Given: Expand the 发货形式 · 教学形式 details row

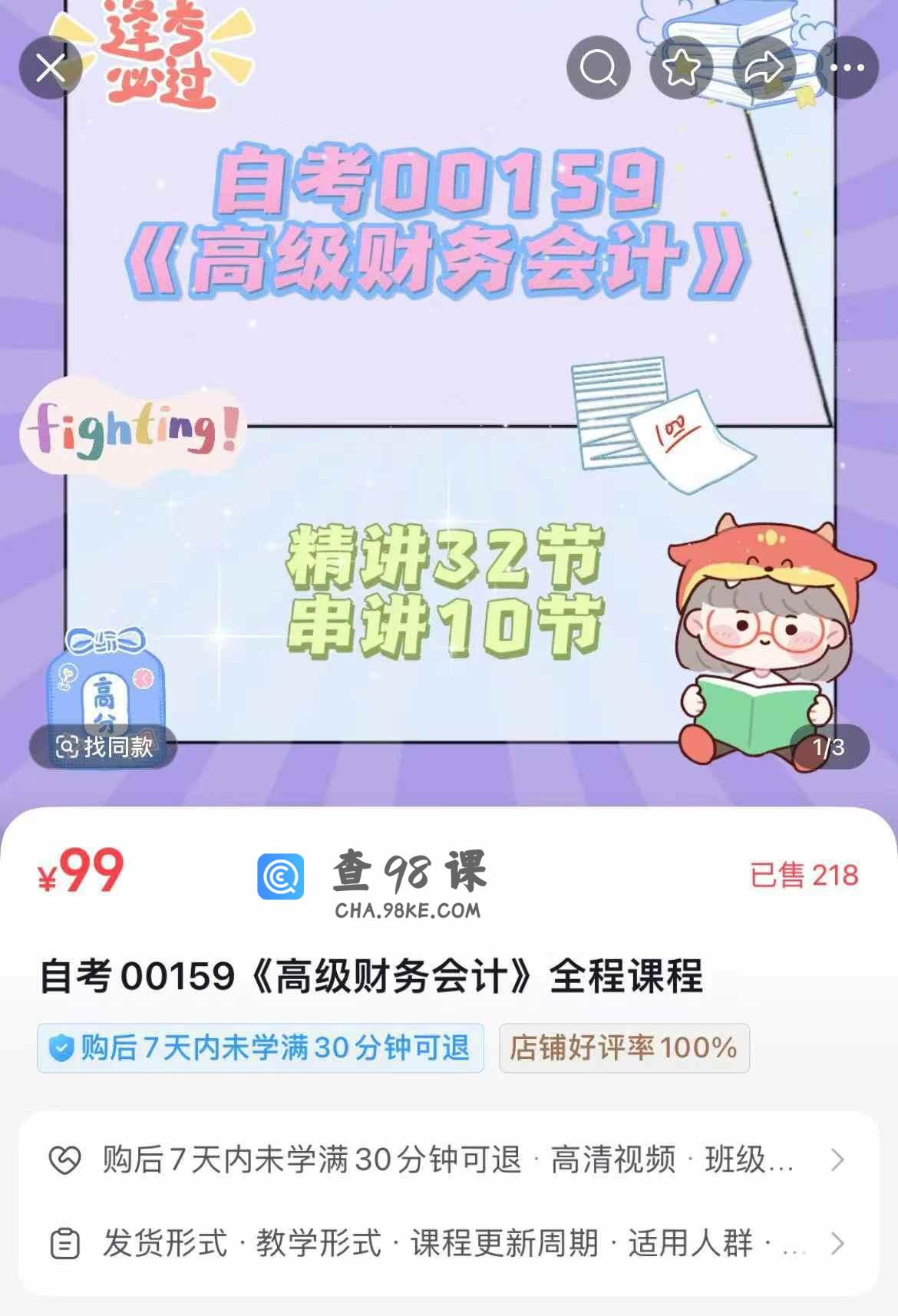Looking at the screenshot, I should (448, 1243).
